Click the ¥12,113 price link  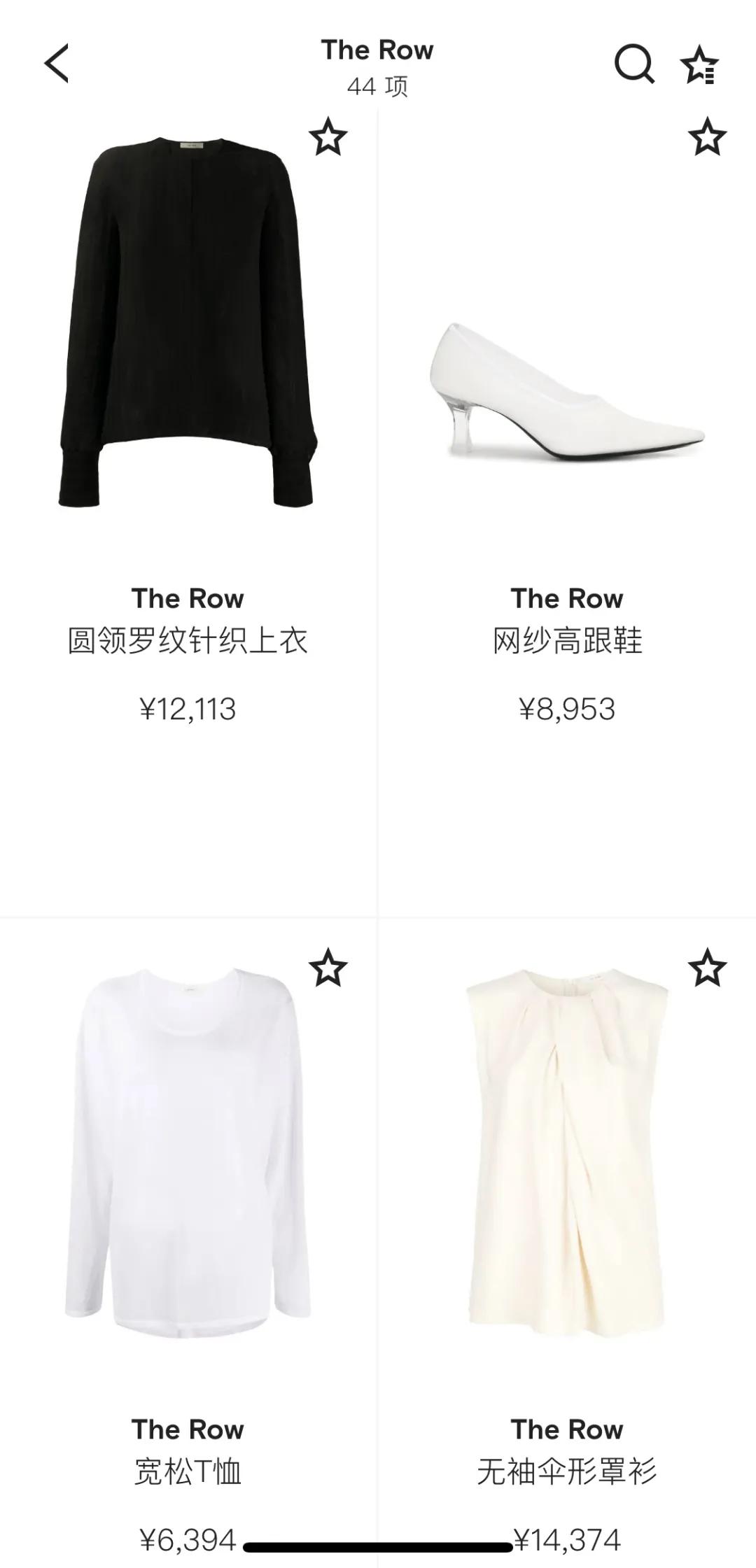click(x=188, y=709)
